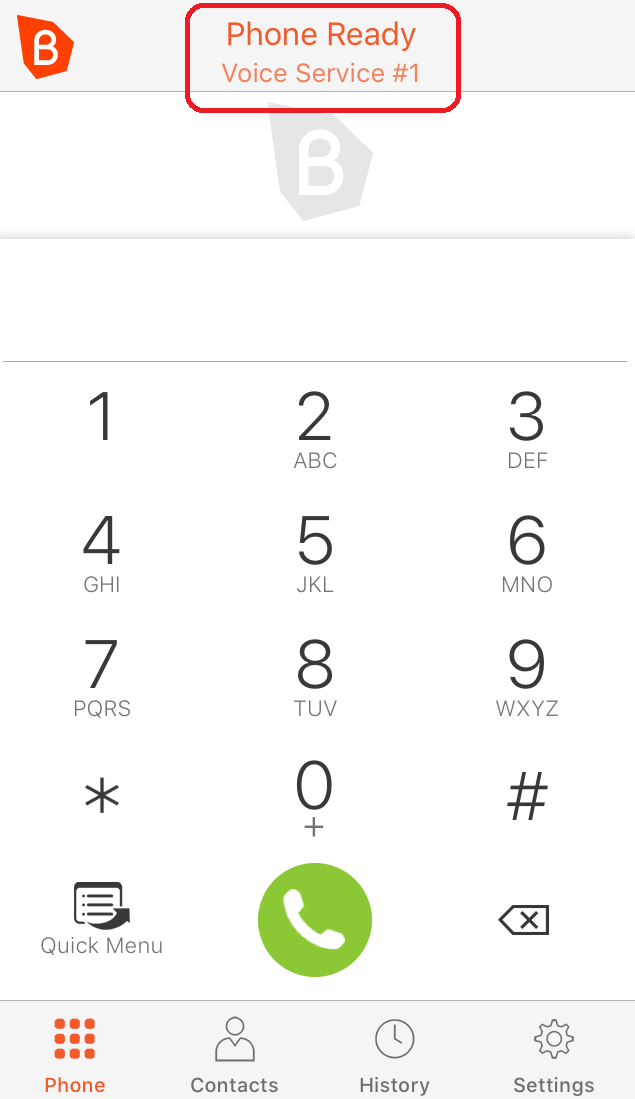
Task: Tap the hash key
Action: pos(527,797)
